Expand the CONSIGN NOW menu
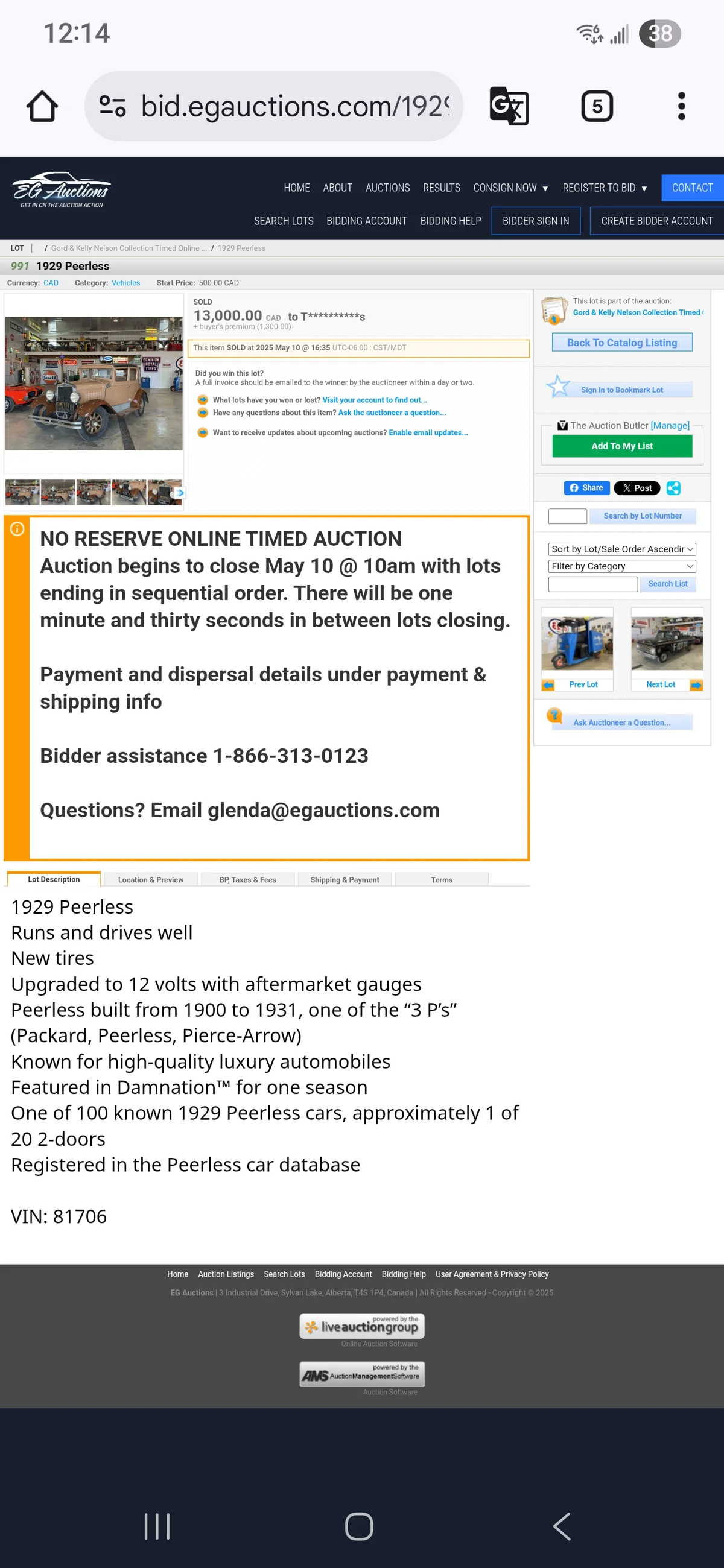The height and width of the screenshot is (1568, 724). (510, 188)
